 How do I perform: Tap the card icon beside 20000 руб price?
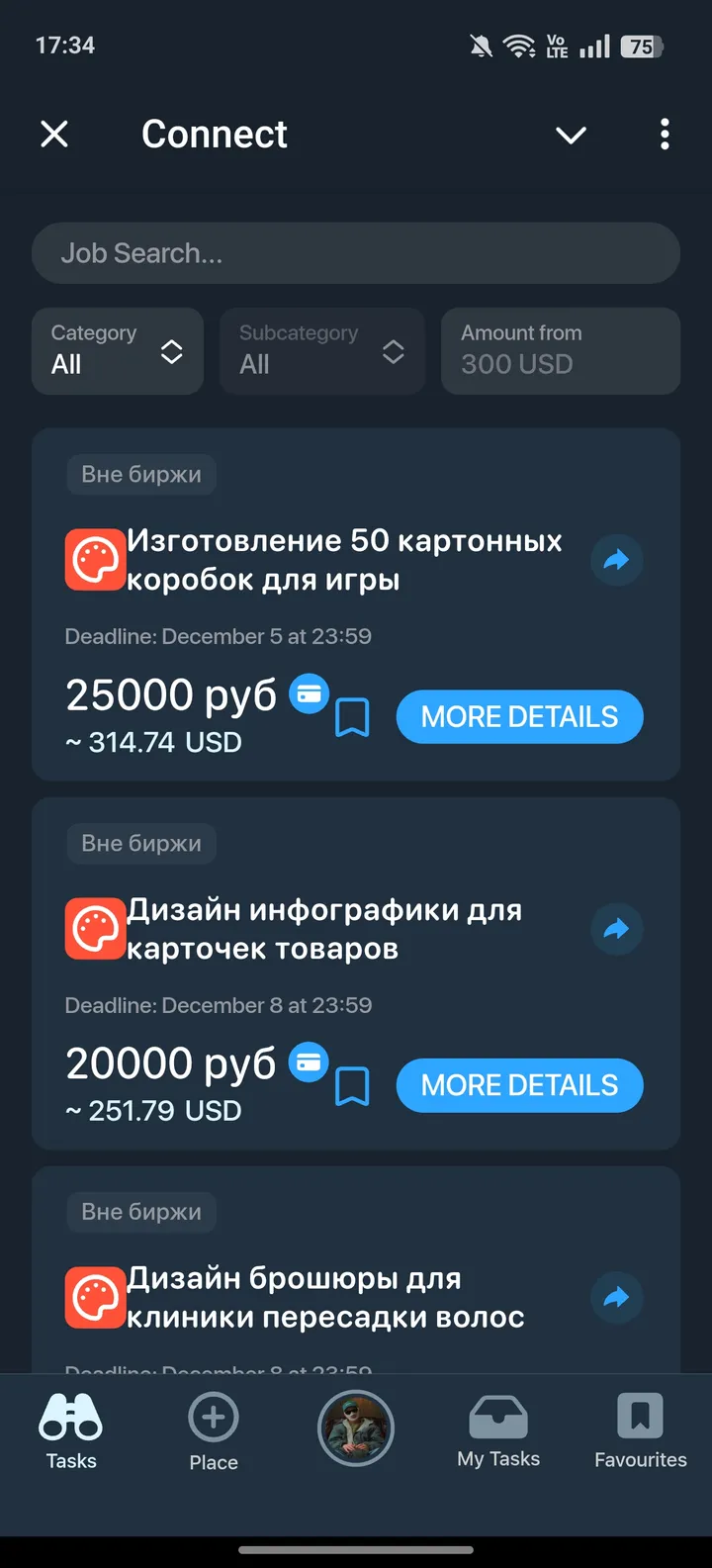coord(309,1061)
